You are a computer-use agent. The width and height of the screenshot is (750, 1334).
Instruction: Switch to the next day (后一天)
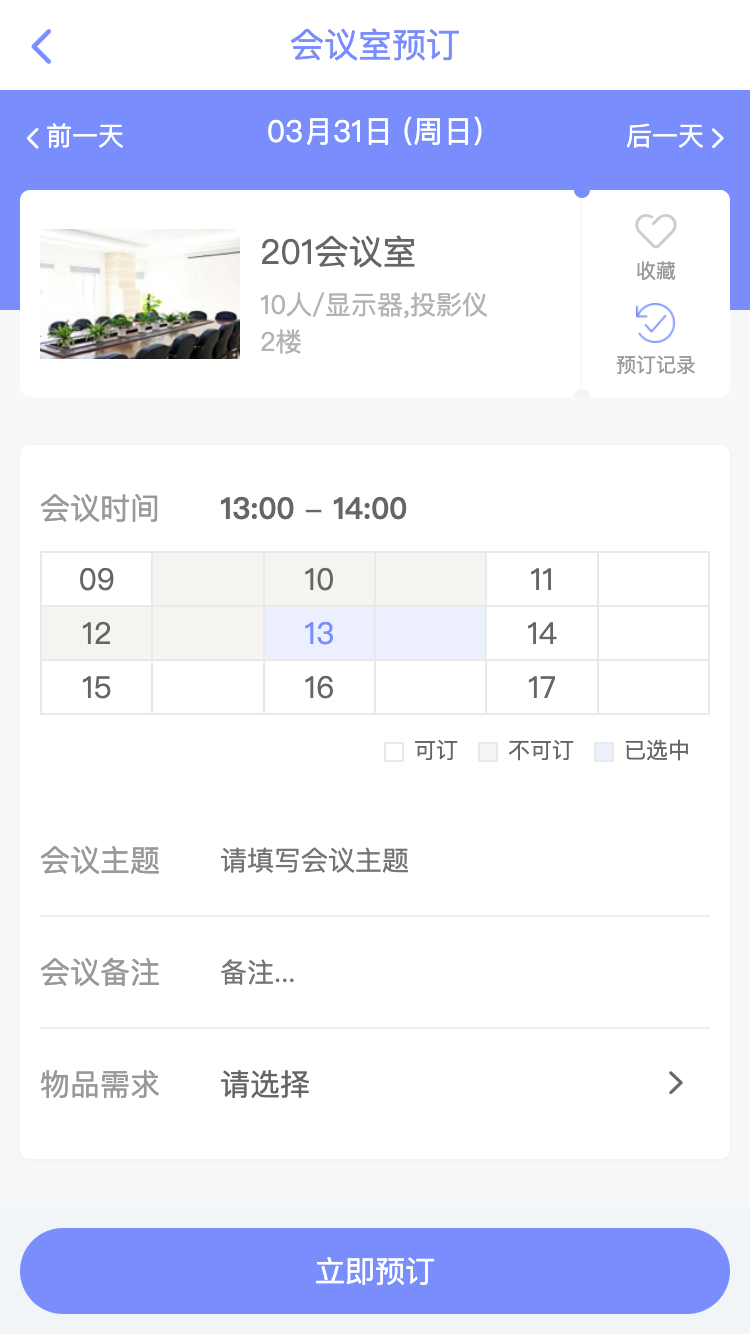click(x=675, y=137)
